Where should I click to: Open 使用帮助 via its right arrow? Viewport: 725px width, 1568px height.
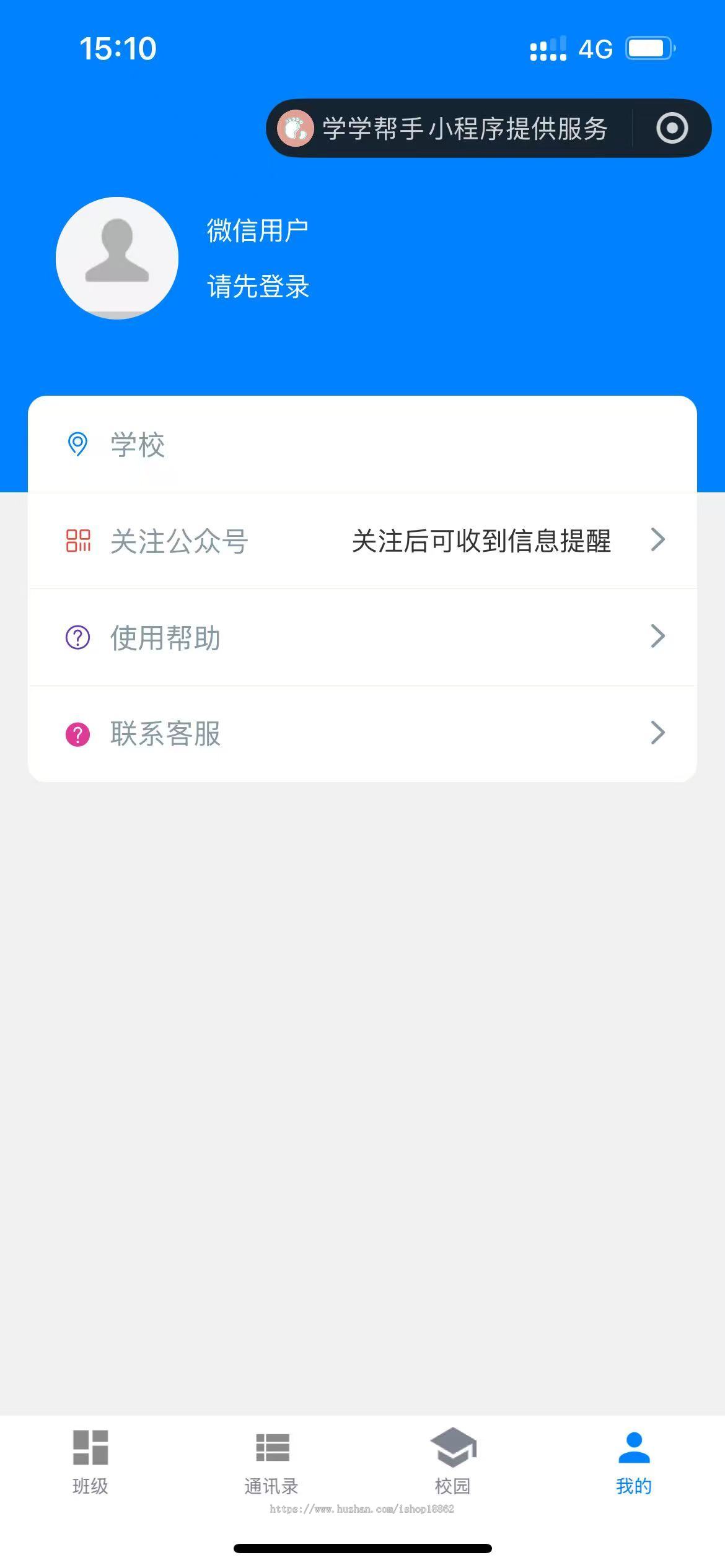tap(657, 637)
